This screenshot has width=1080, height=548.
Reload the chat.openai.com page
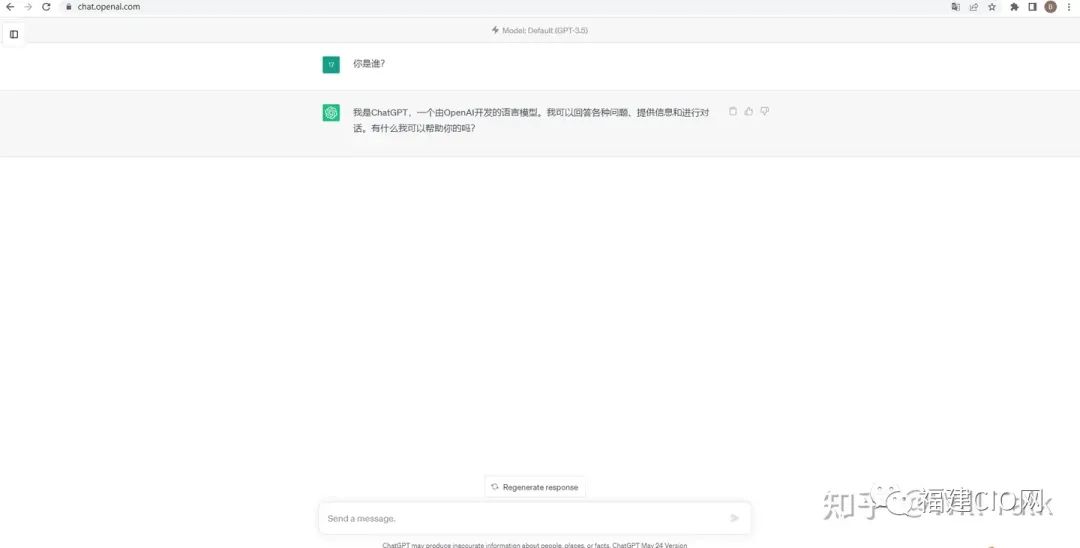click(46, 6)
